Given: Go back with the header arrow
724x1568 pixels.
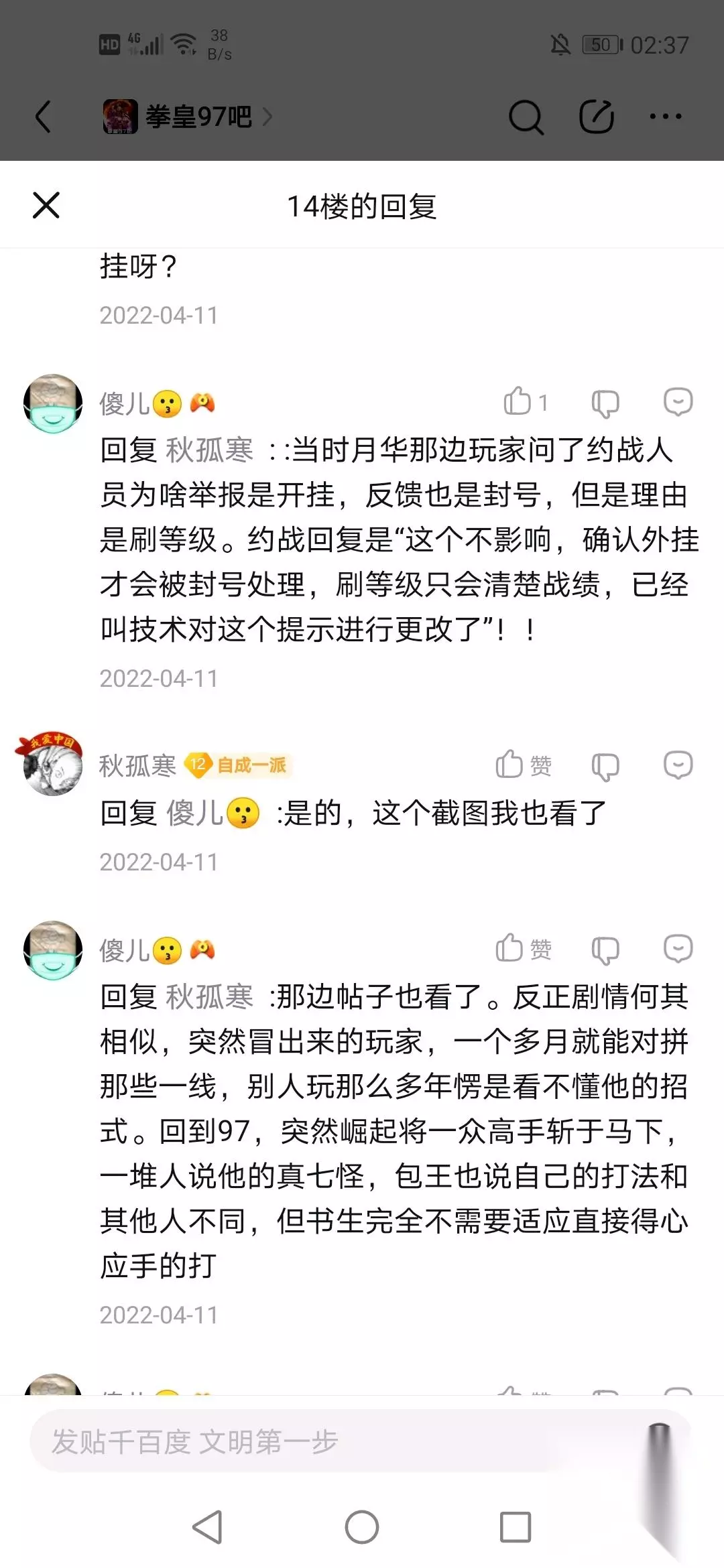Looking at the screenshot, I should point(43,117).
